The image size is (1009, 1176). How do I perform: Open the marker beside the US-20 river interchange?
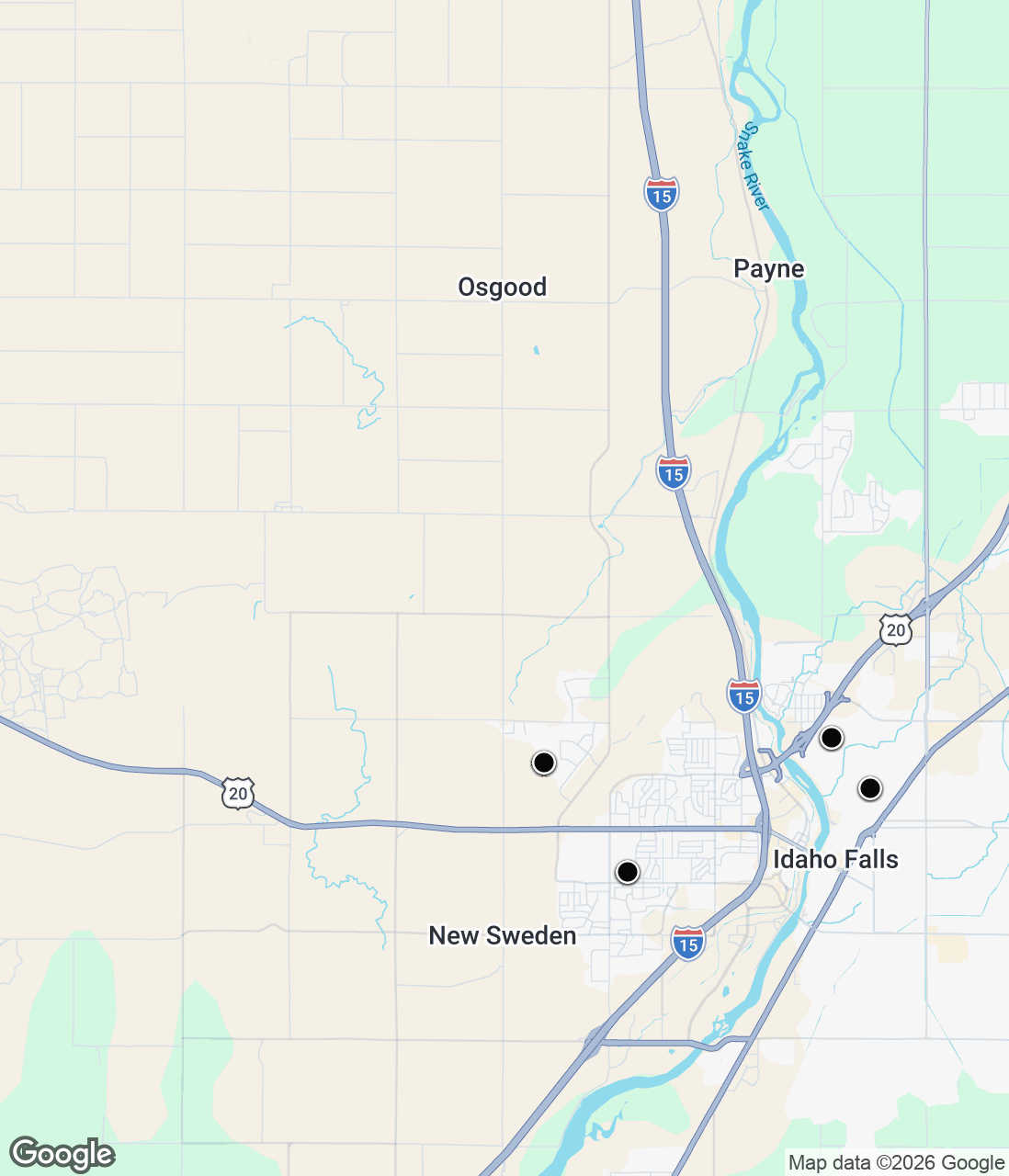pyautogui.click(x=831, y=738)
